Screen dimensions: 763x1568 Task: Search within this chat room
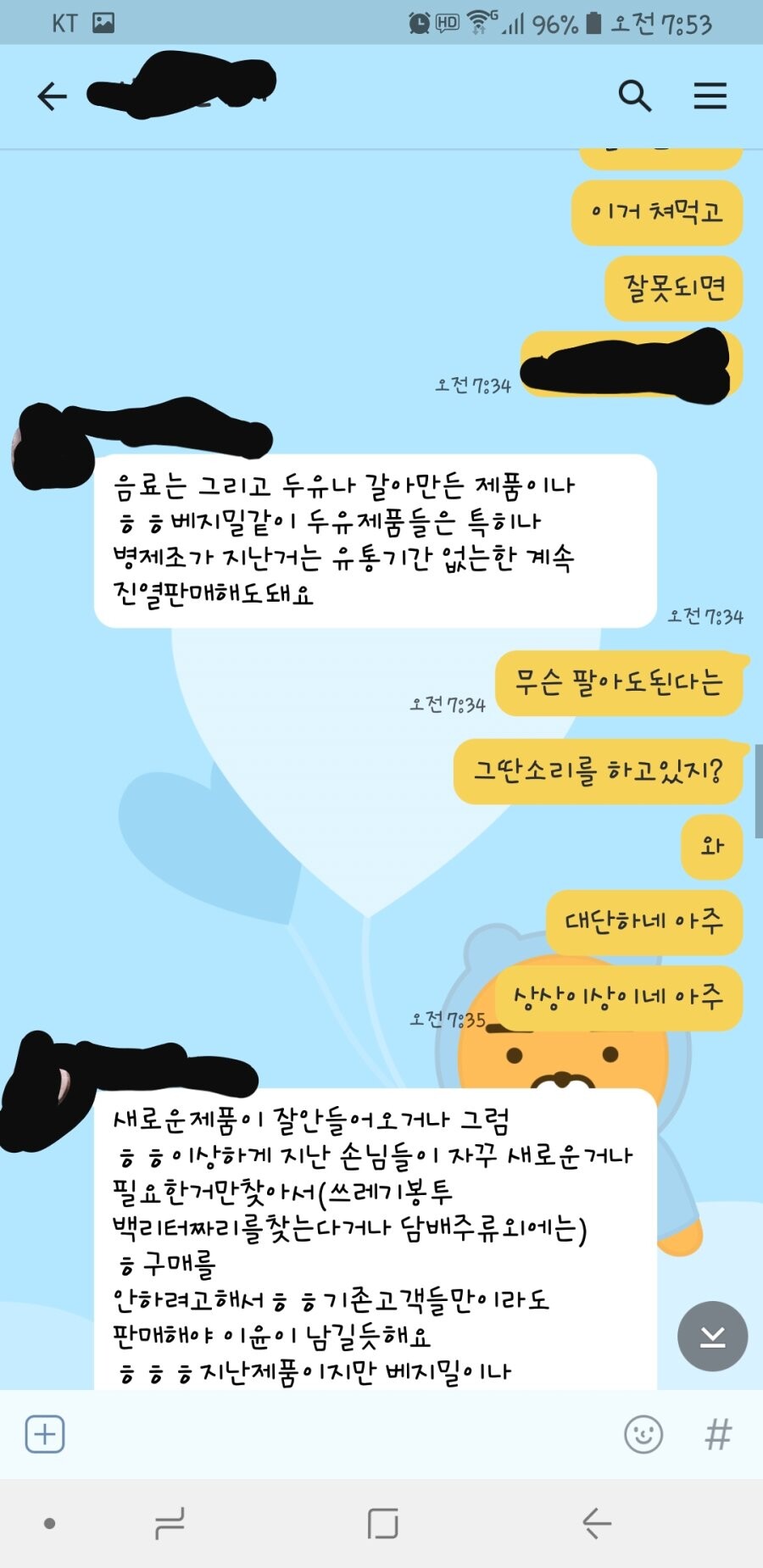point(634,97)
